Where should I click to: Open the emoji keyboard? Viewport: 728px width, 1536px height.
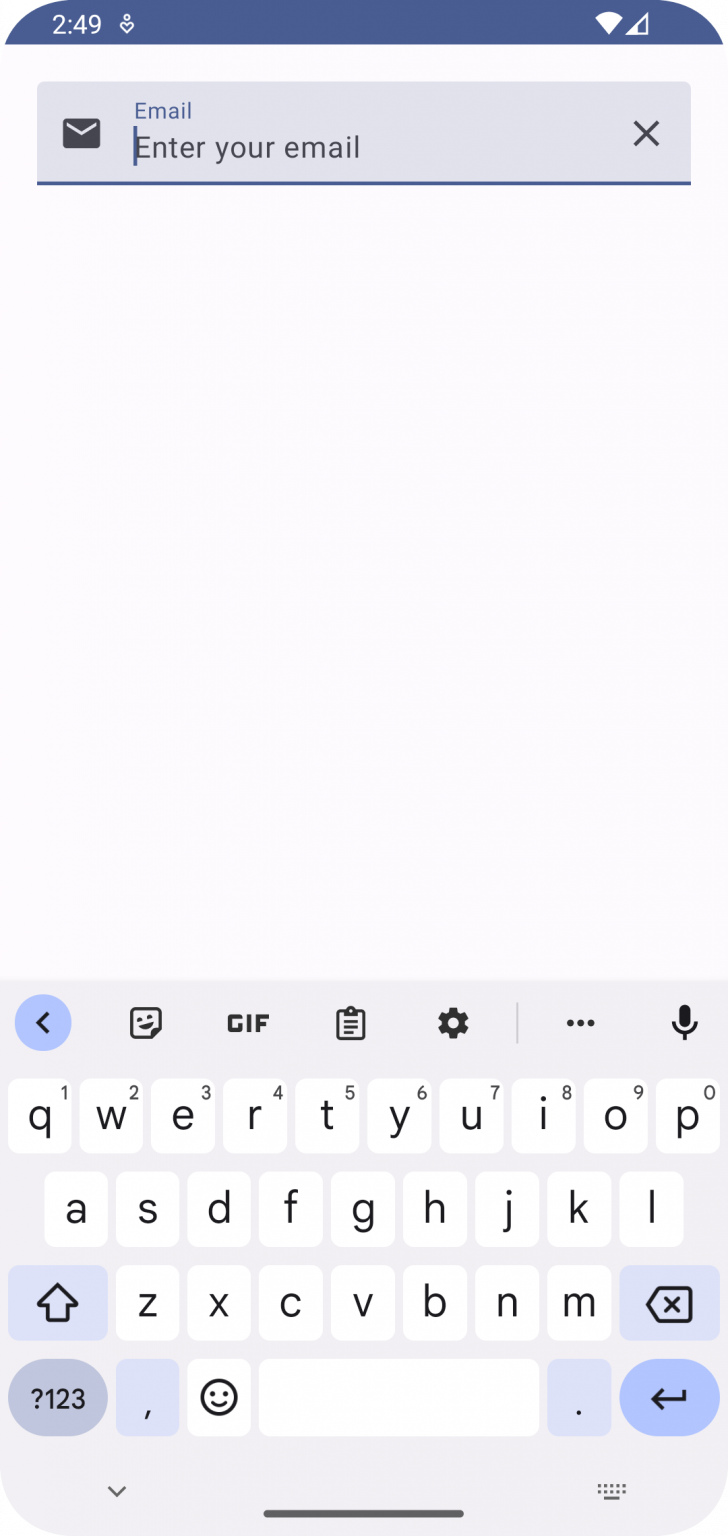[x=219, y=1398]
